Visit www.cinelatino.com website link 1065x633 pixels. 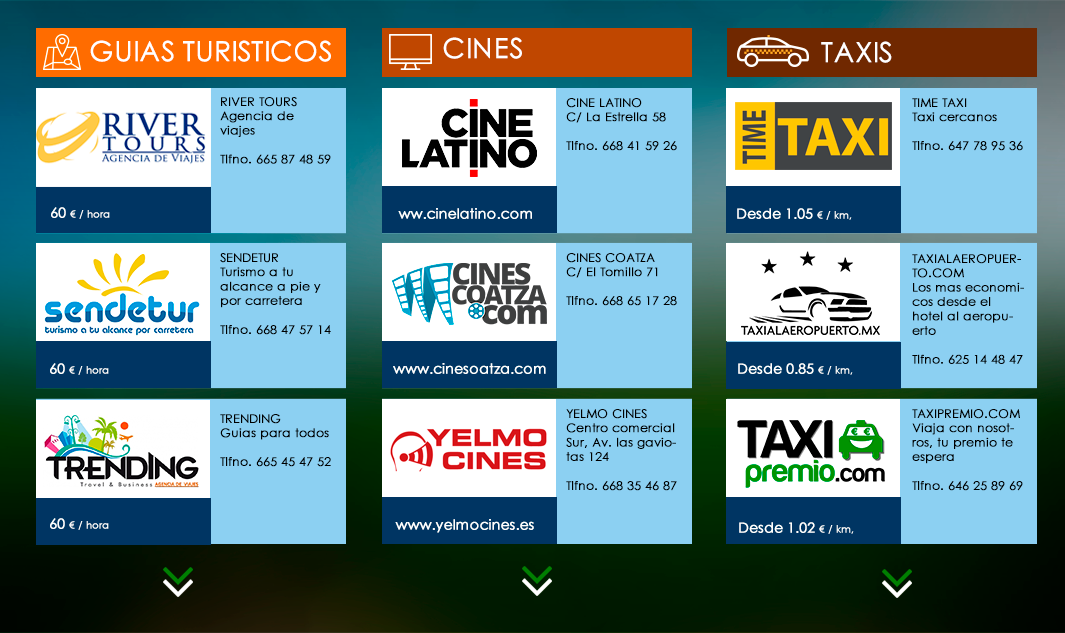tap(465, 214)
